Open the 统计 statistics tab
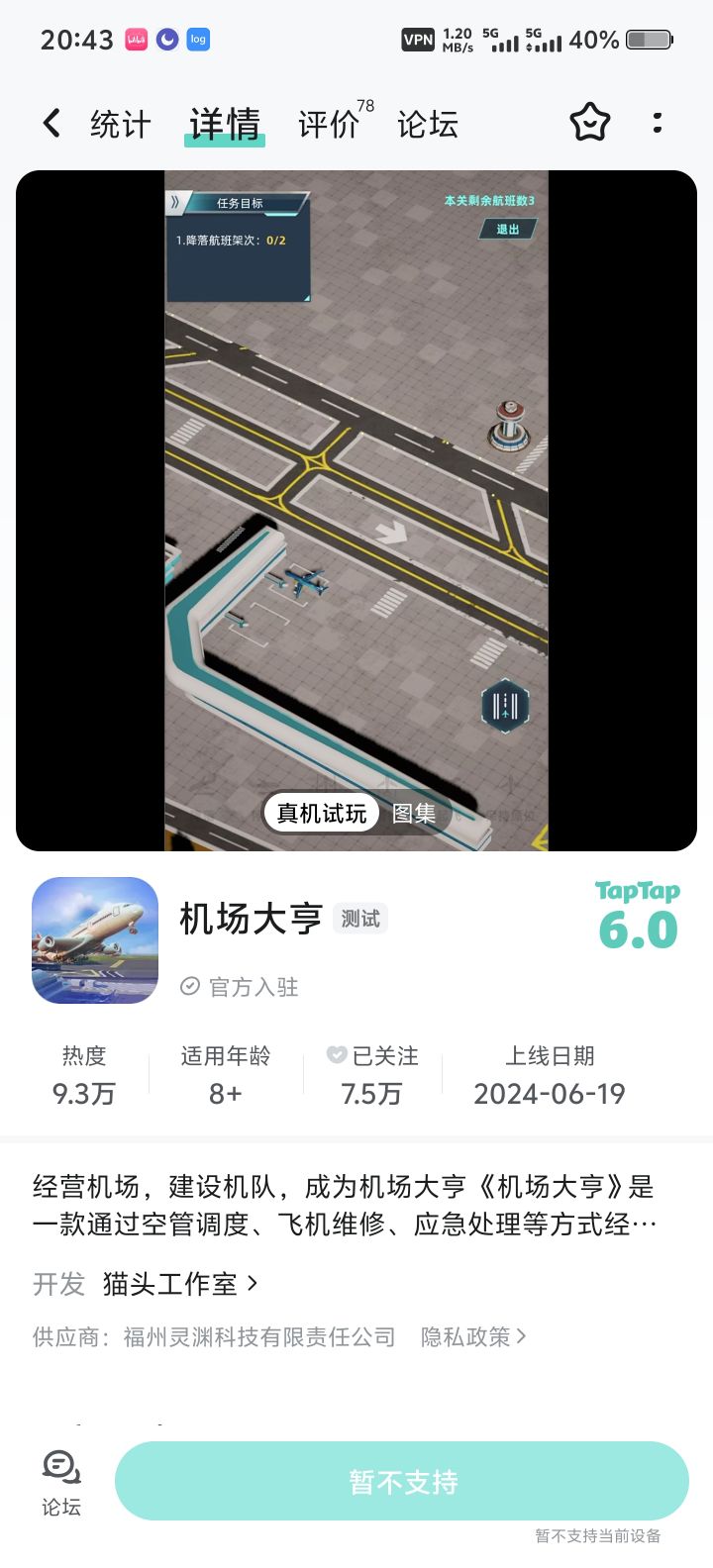The height and width of the screenshot is (1568, 713). tap(120, 123)
